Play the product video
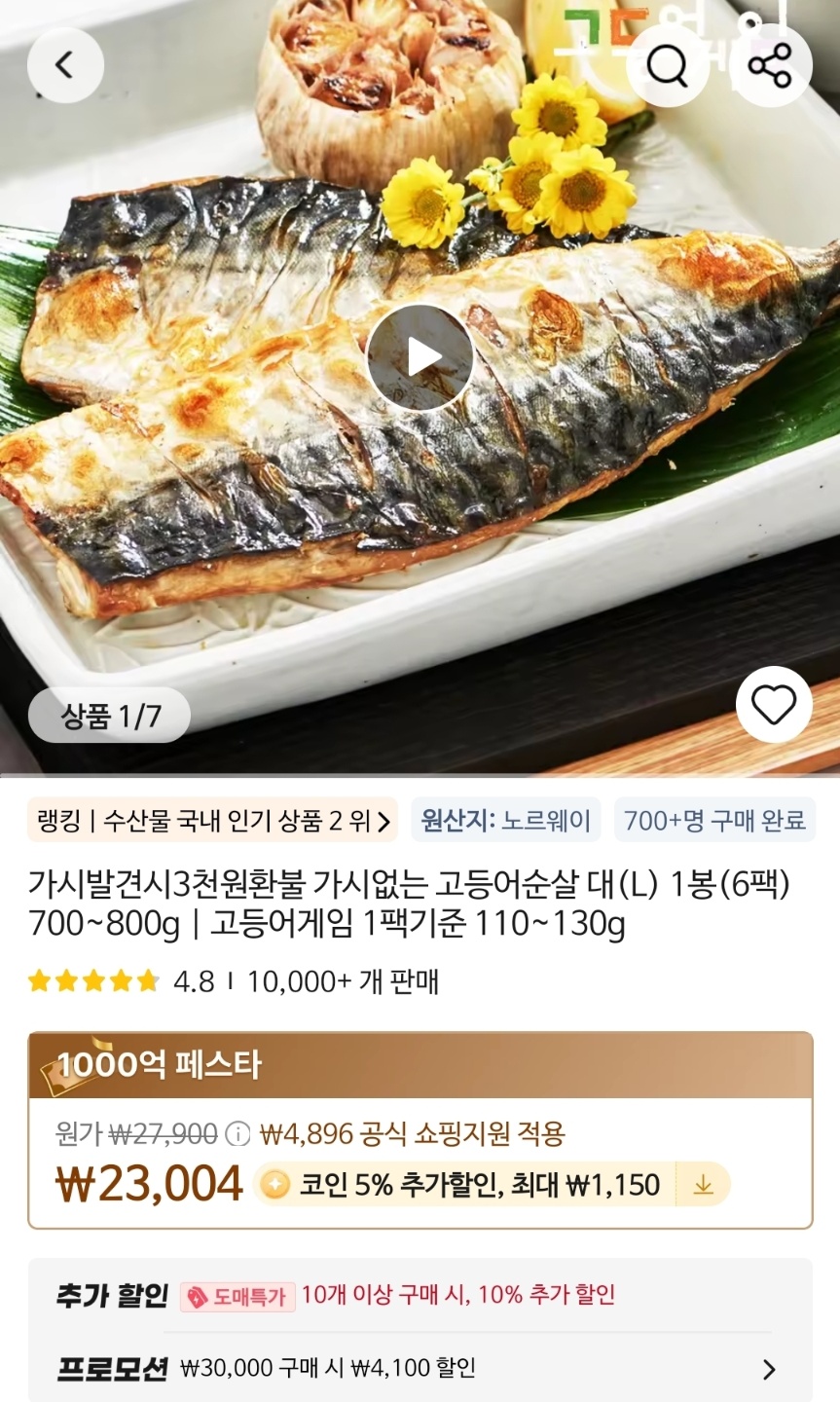The image size is (840, 1402). 420,357
